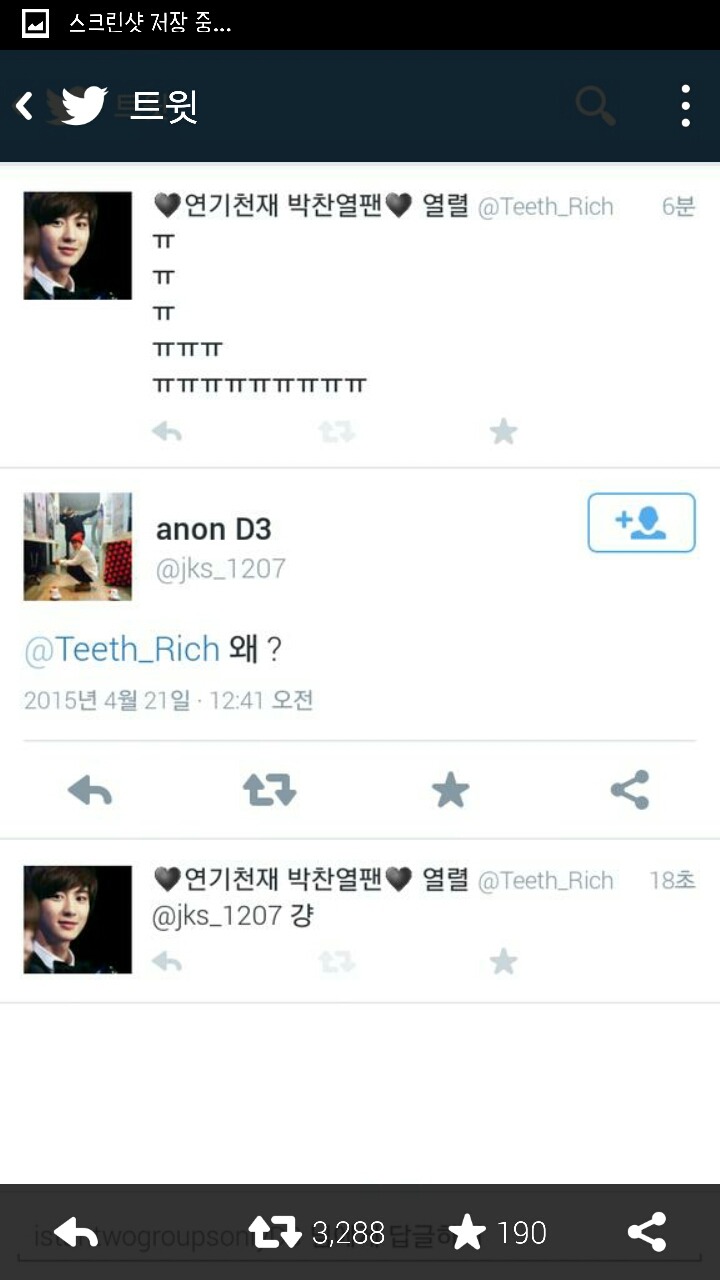The width and height of the screenshot is (720, 1280).
Task: Share anon D3's 왜? tweet
Action: click(630, 790)
